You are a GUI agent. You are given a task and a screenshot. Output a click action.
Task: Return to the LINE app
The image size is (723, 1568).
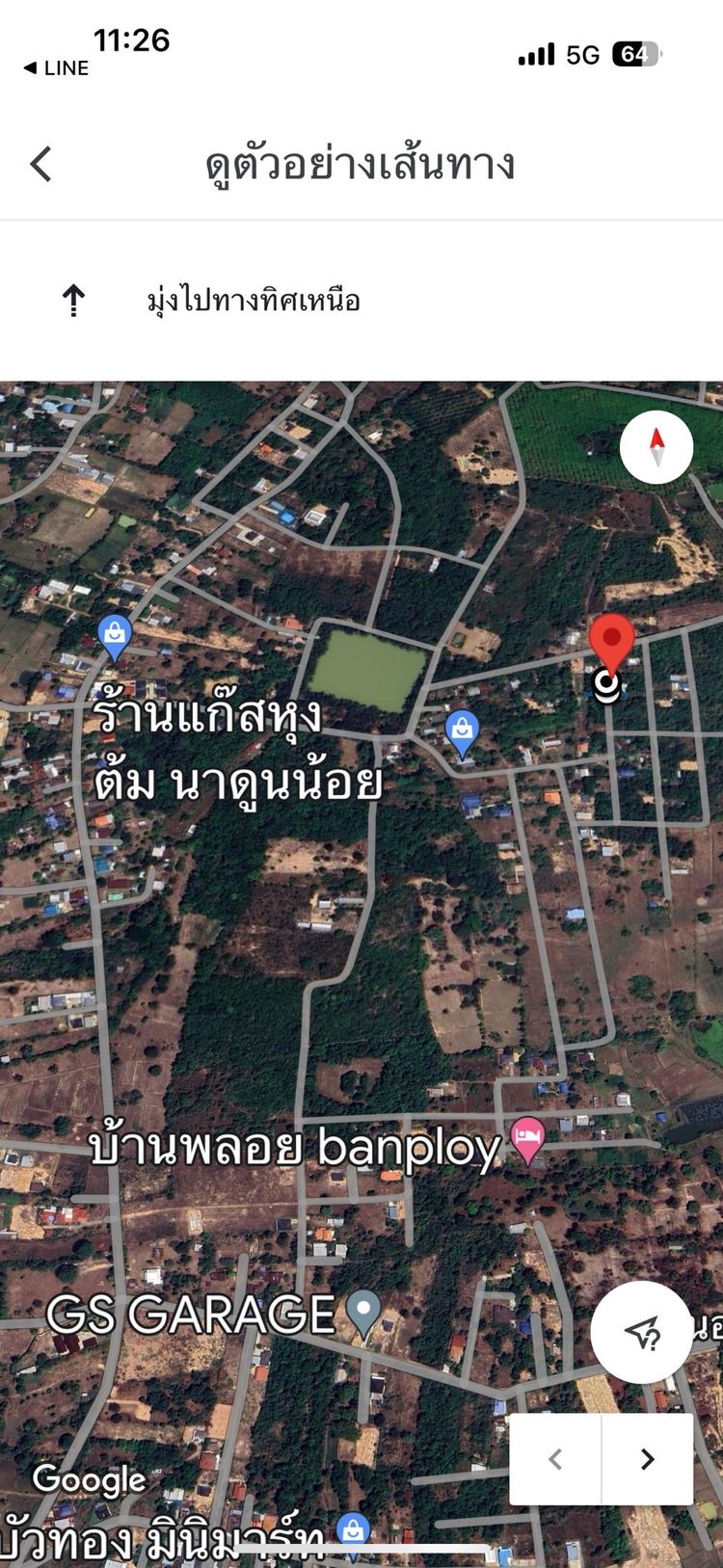[56, 67]
